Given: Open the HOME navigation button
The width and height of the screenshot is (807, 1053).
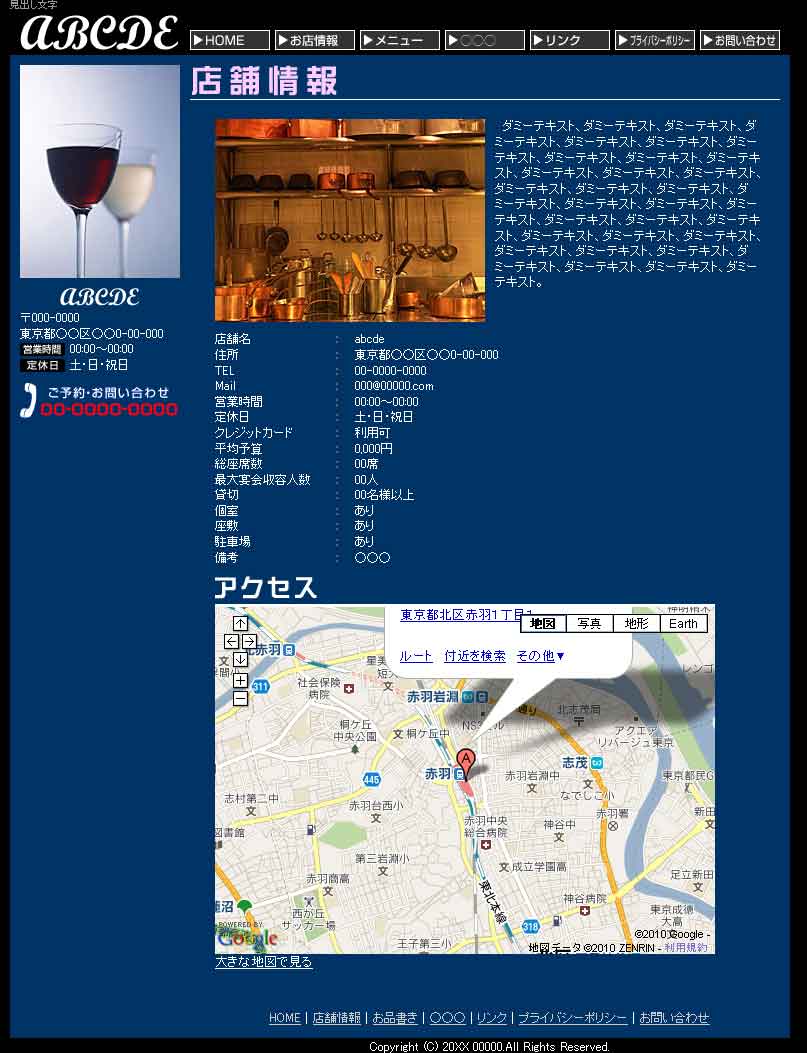Looking at the screenshot, I should (230, 41).
